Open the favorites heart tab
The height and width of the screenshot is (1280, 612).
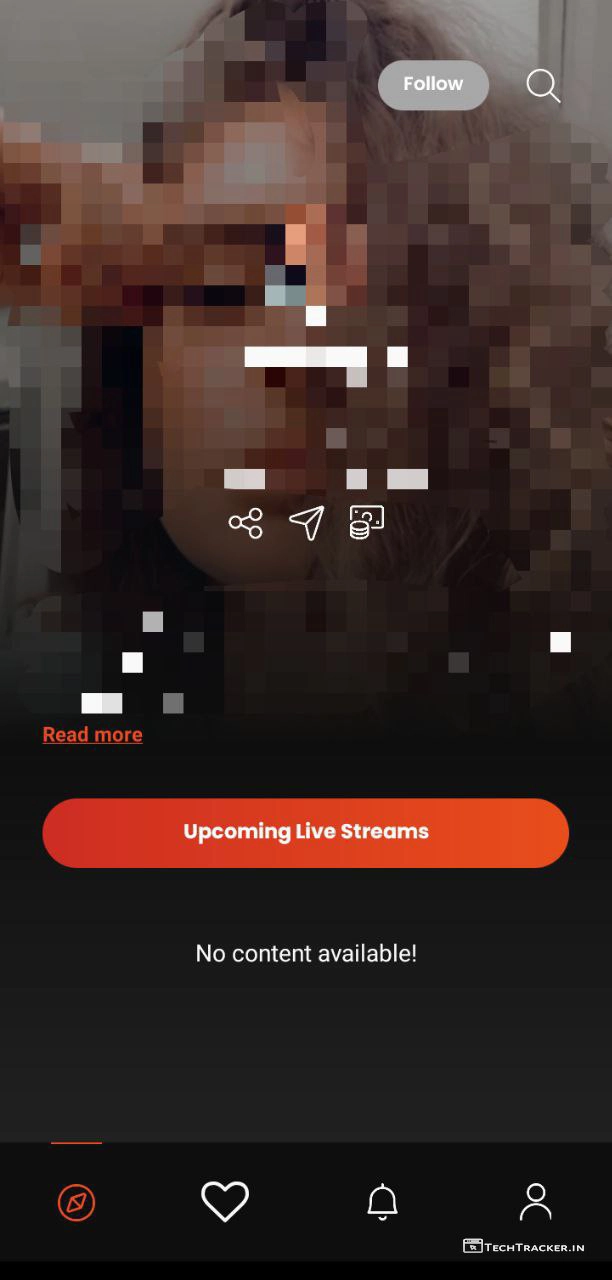[225, 1202]
